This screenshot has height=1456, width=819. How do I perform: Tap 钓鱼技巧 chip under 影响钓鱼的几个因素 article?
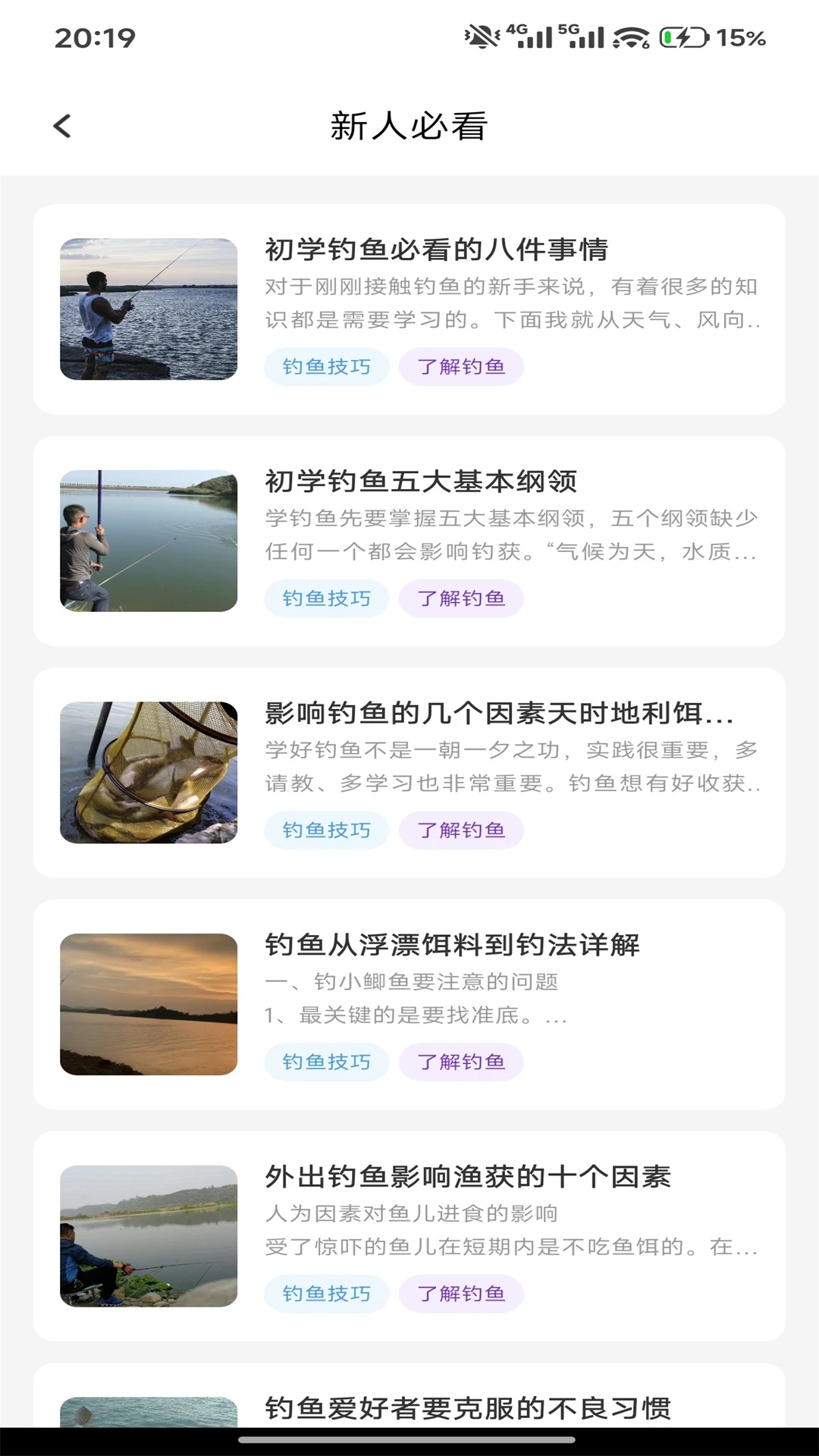327,830
